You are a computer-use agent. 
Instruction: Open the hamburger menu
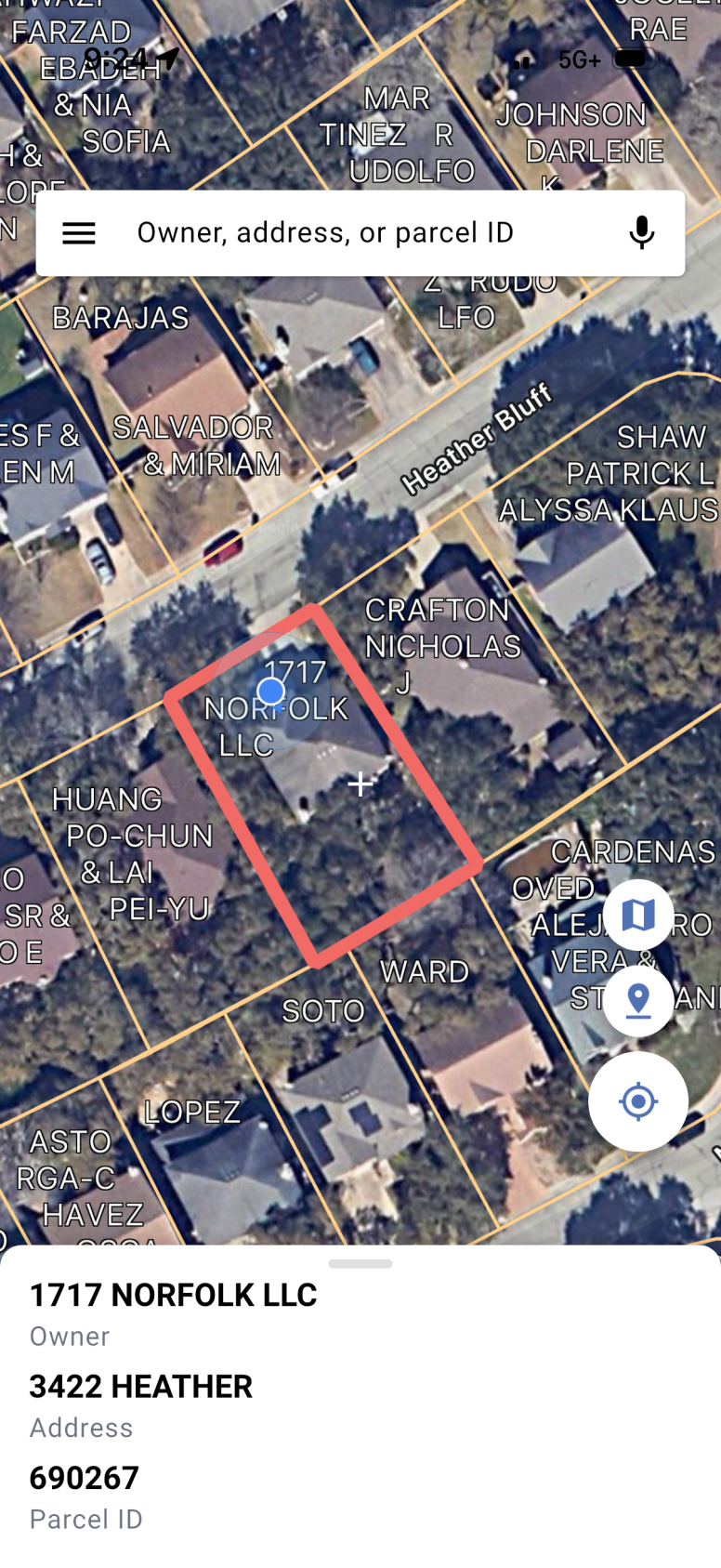(x=79, y=233)
